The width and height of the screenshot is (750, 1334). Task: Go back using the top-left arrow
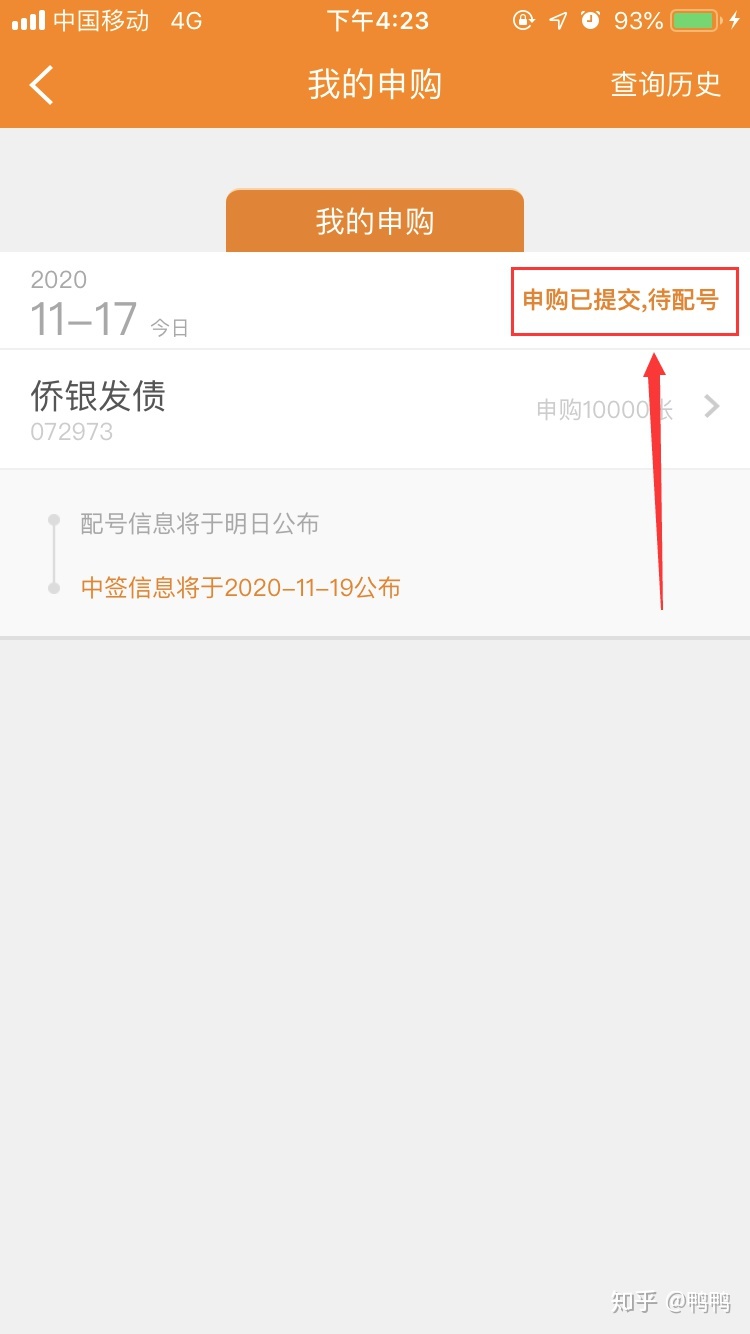[42, 85]
